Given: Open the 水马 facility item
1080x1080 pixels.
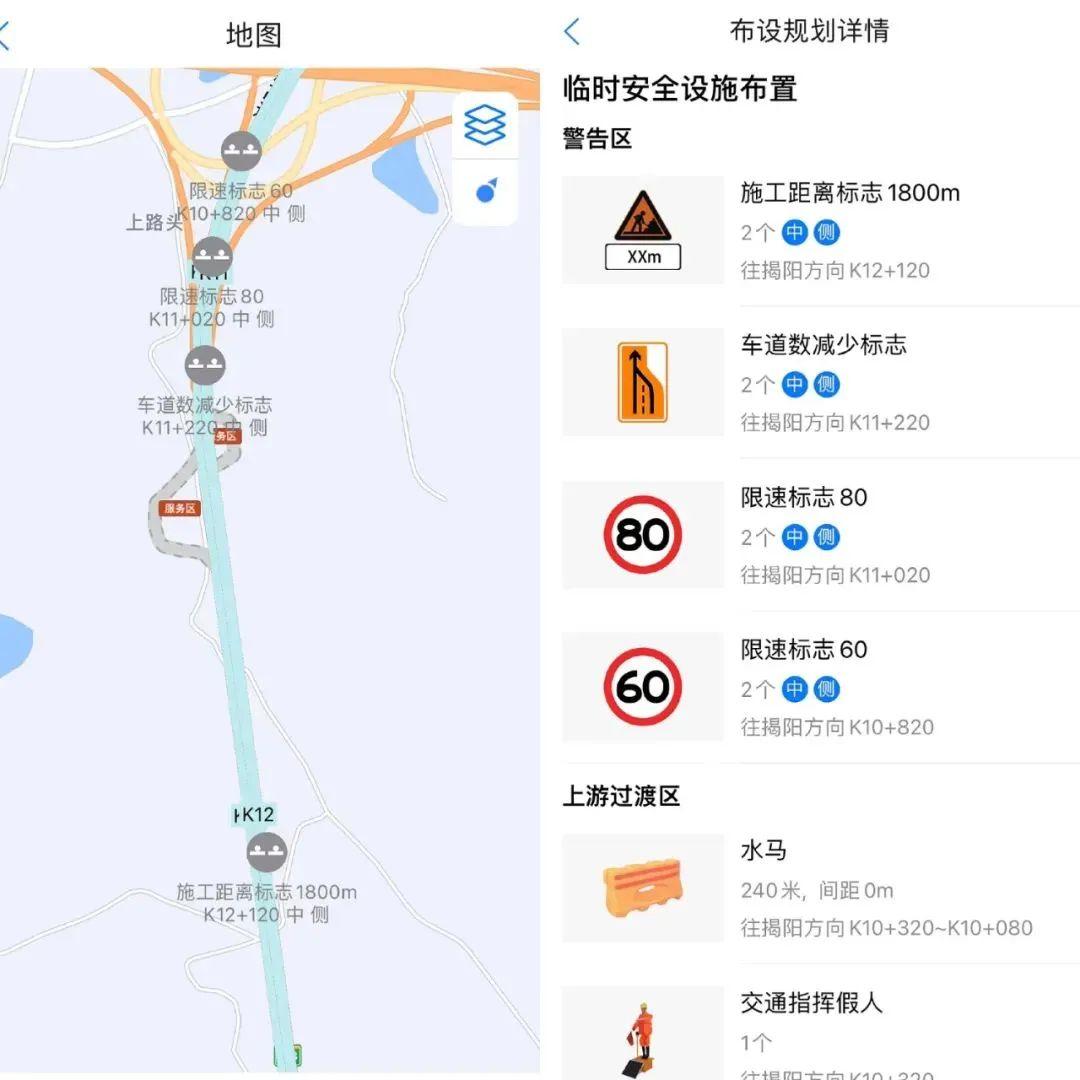Looking at the screenshot, I should pos(820,888).
